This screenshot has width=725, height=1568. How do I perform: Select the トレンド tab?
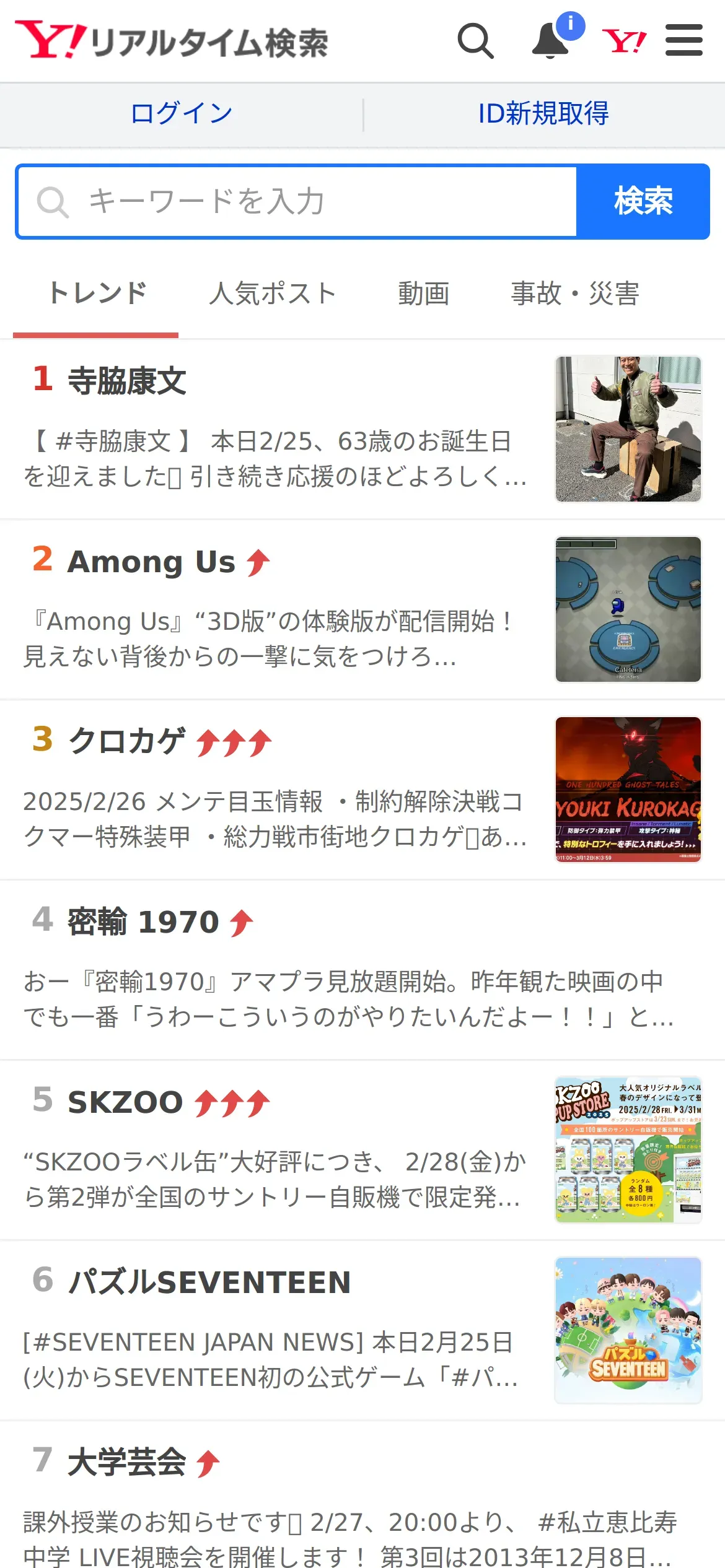coord(97,294)
